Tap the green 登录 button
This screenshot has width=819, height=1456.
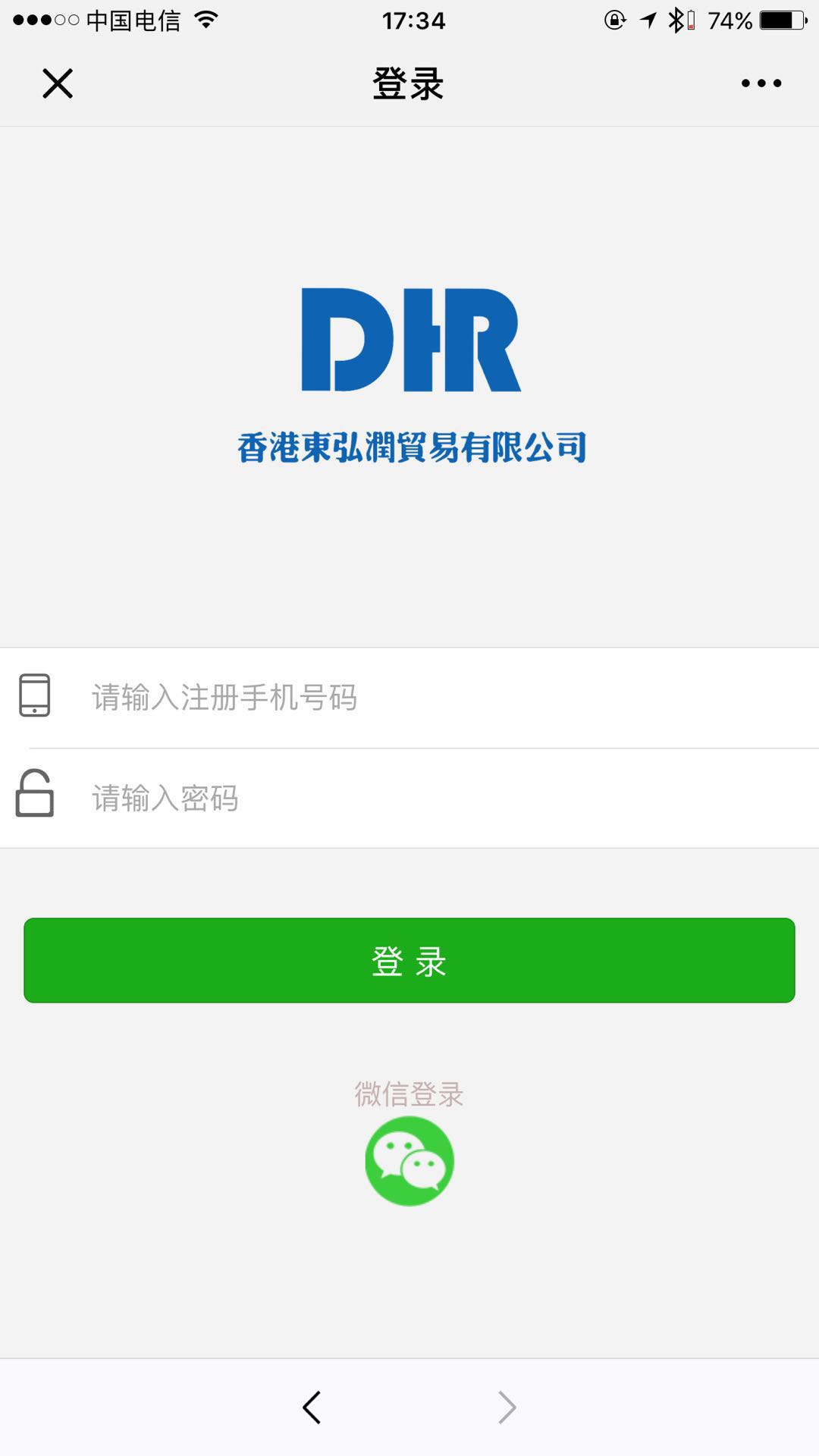409,961
